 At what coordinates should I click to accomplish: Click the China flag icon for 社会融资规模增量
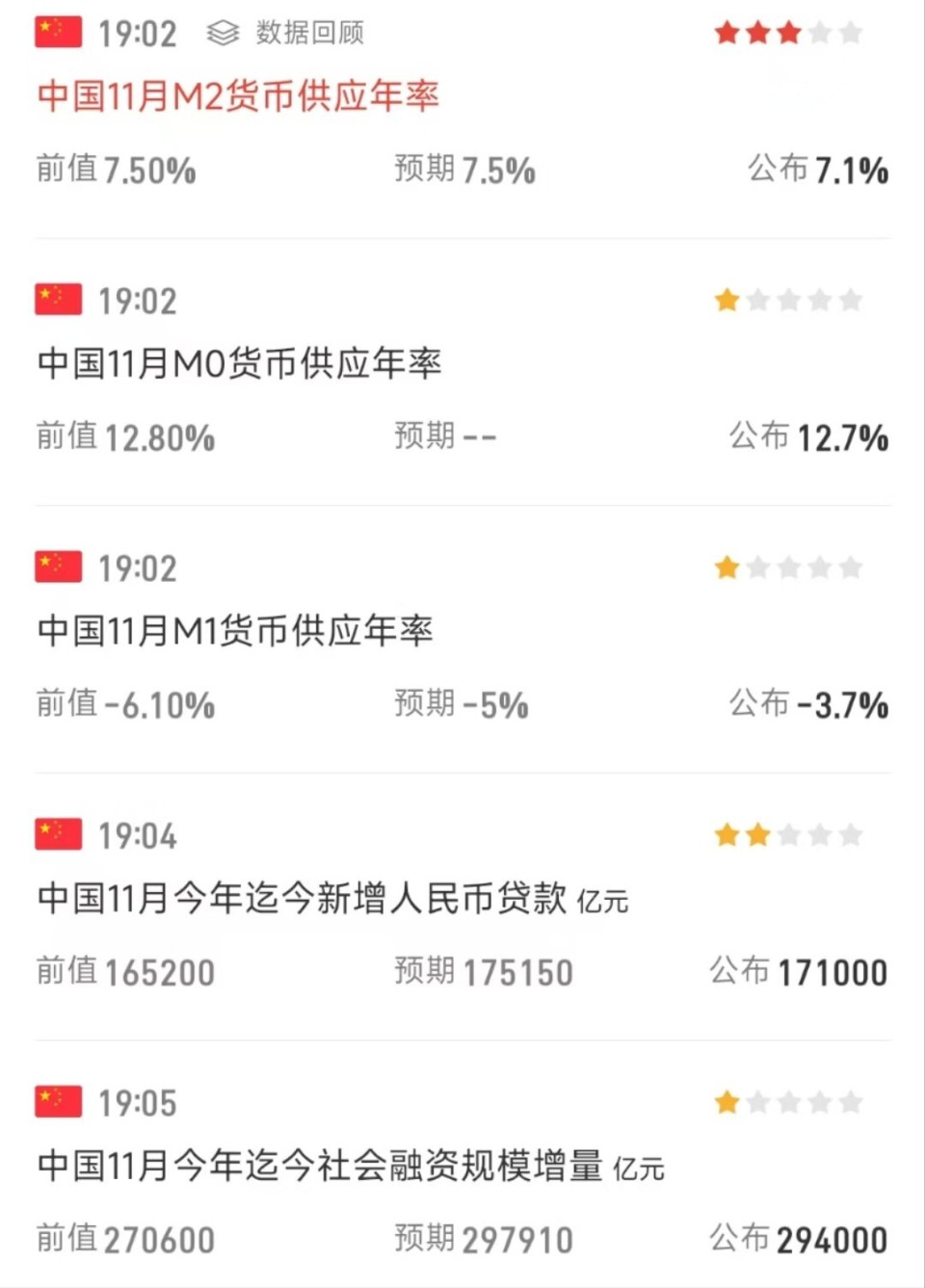pyautogui.click(x=56, y=1101)
